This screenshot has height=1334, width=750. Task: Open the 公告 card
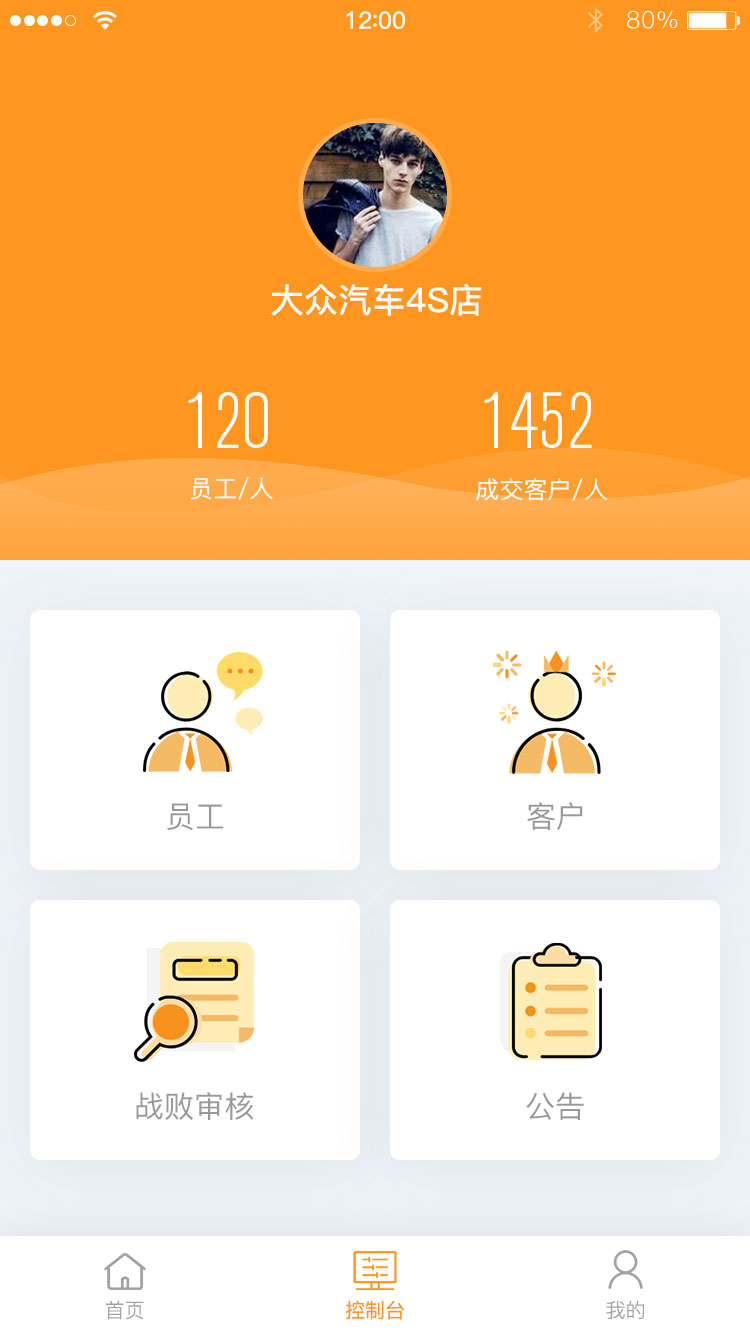pos(555,1030)
